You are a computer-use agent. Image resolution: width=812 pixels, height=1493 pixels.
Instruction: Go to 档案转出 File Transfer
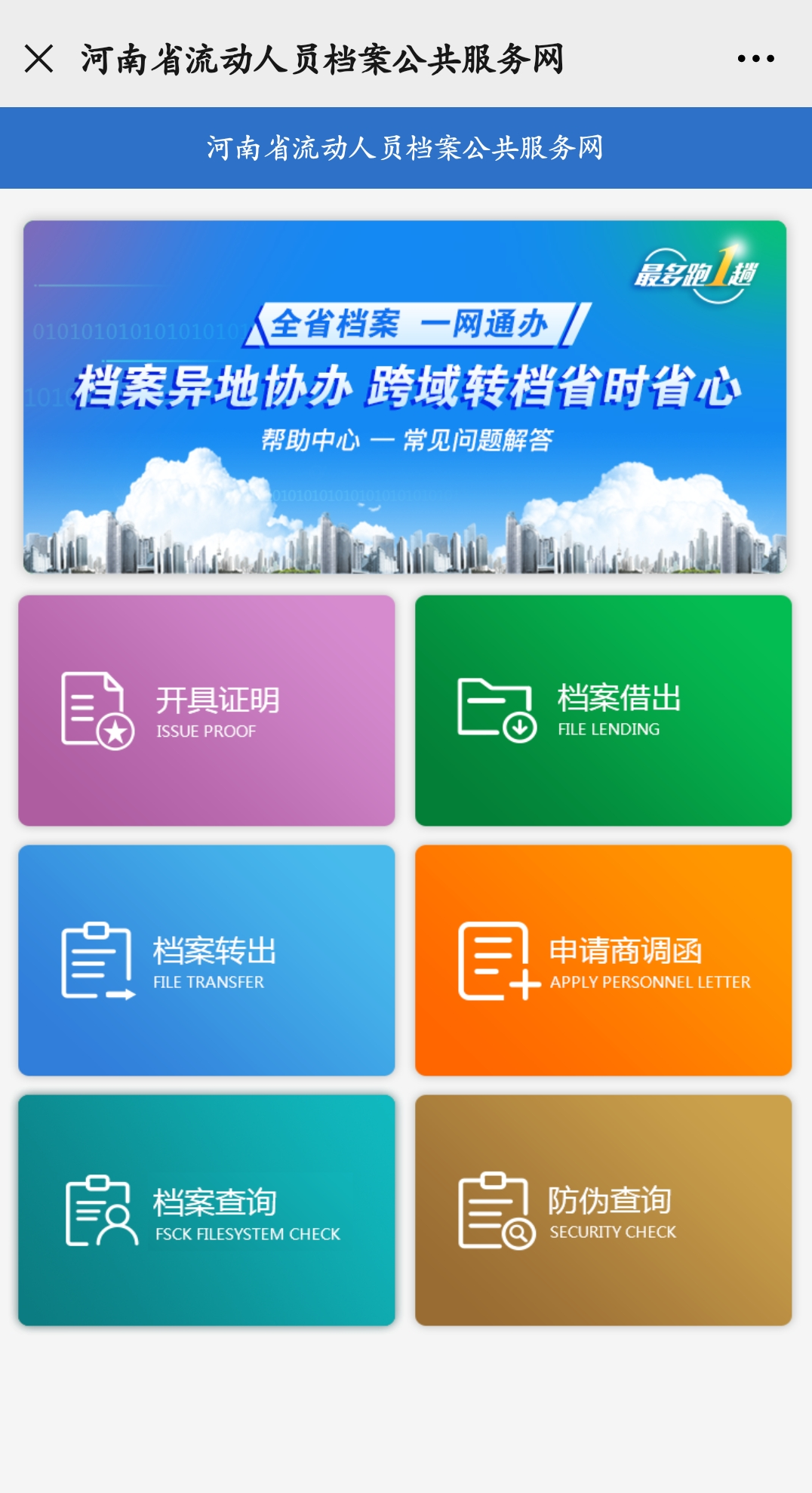pos(207,960)
